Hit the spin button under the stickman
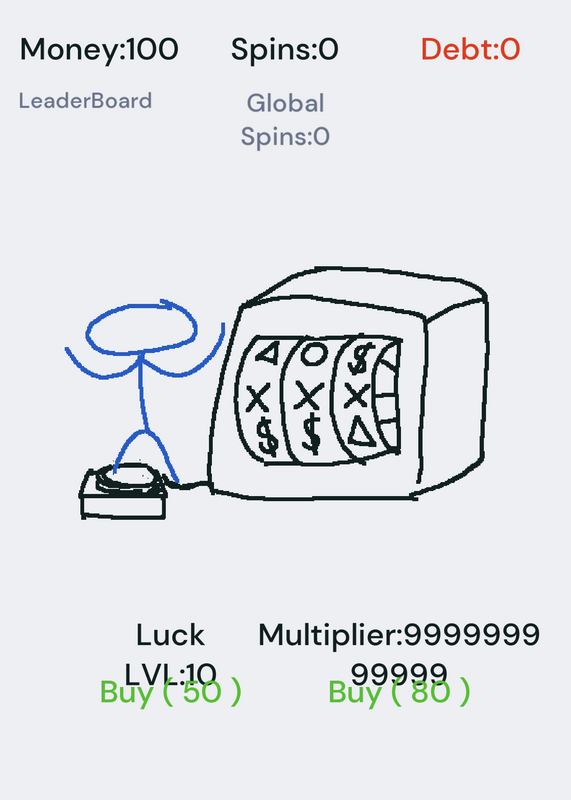571x800 pixels. 123,491
